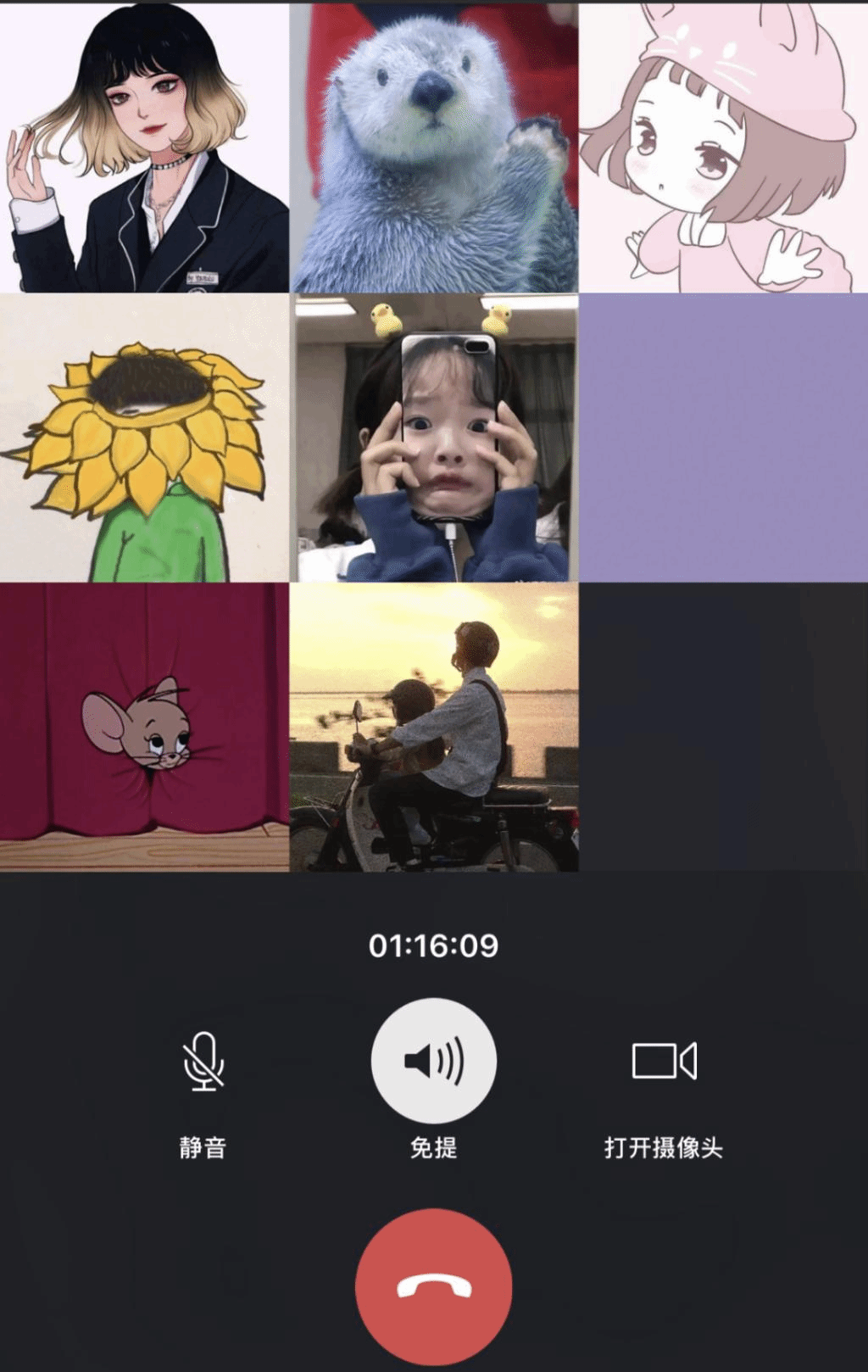Tap the pink cat-hat girl participant tile
The height and width of the screenshot is (1372, 868).
(723, 148)
